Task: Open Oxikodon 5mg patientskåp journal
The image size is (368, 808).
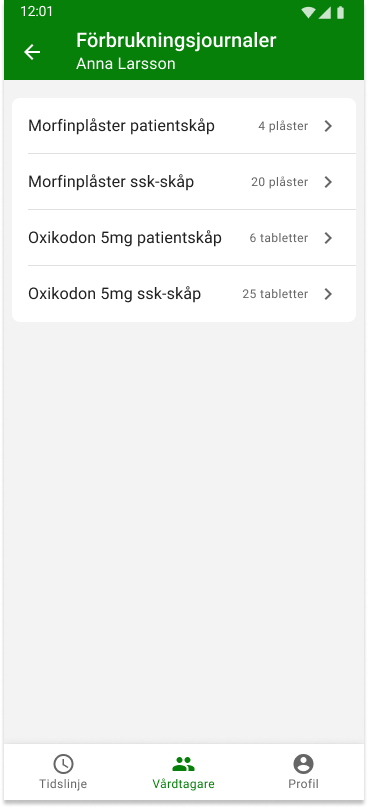Action: (x=184, y=238)
